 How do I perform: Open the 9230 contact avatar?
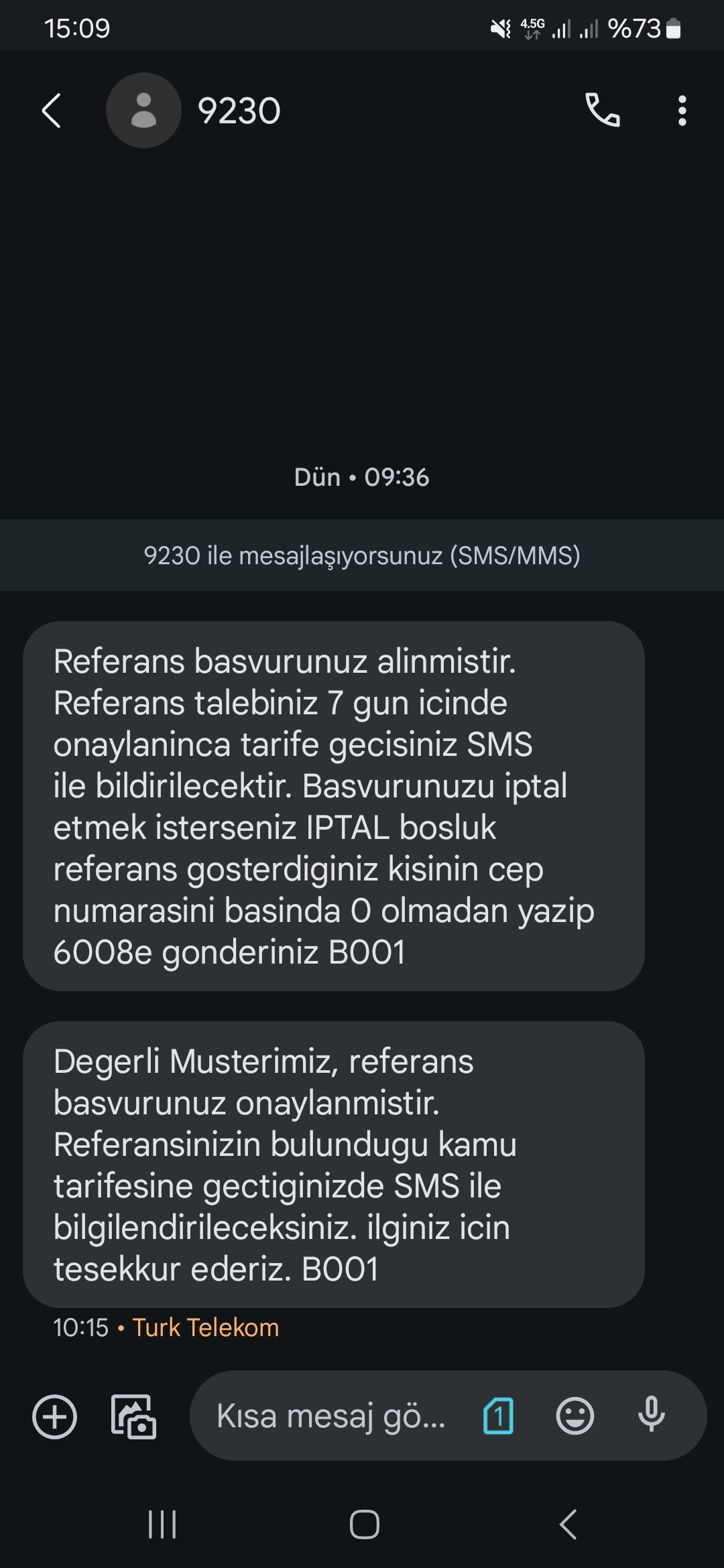[x=143, y=111]
